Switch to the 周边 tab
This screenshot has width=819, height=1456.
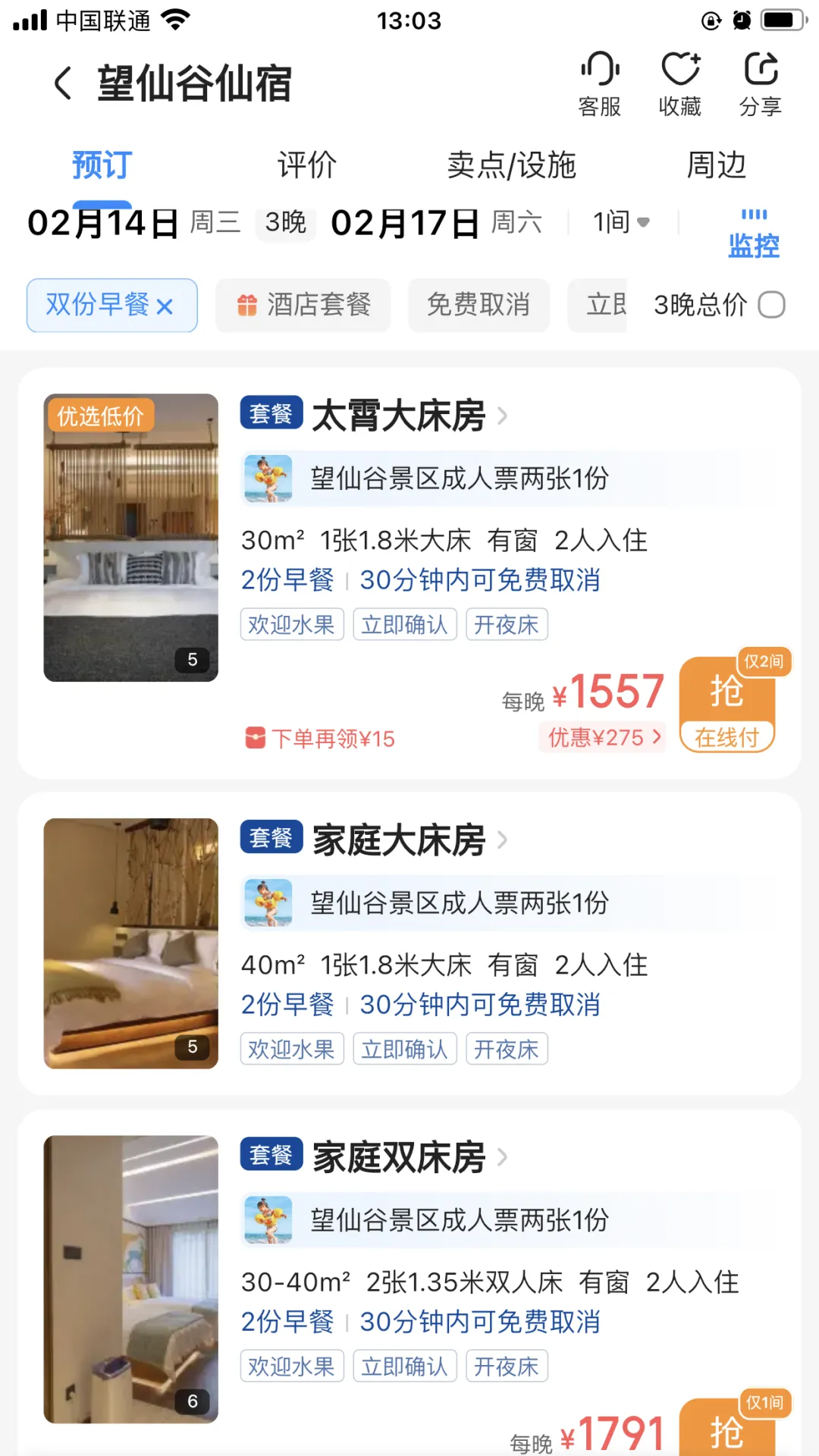pyautogui.click(x=716, y=165)
